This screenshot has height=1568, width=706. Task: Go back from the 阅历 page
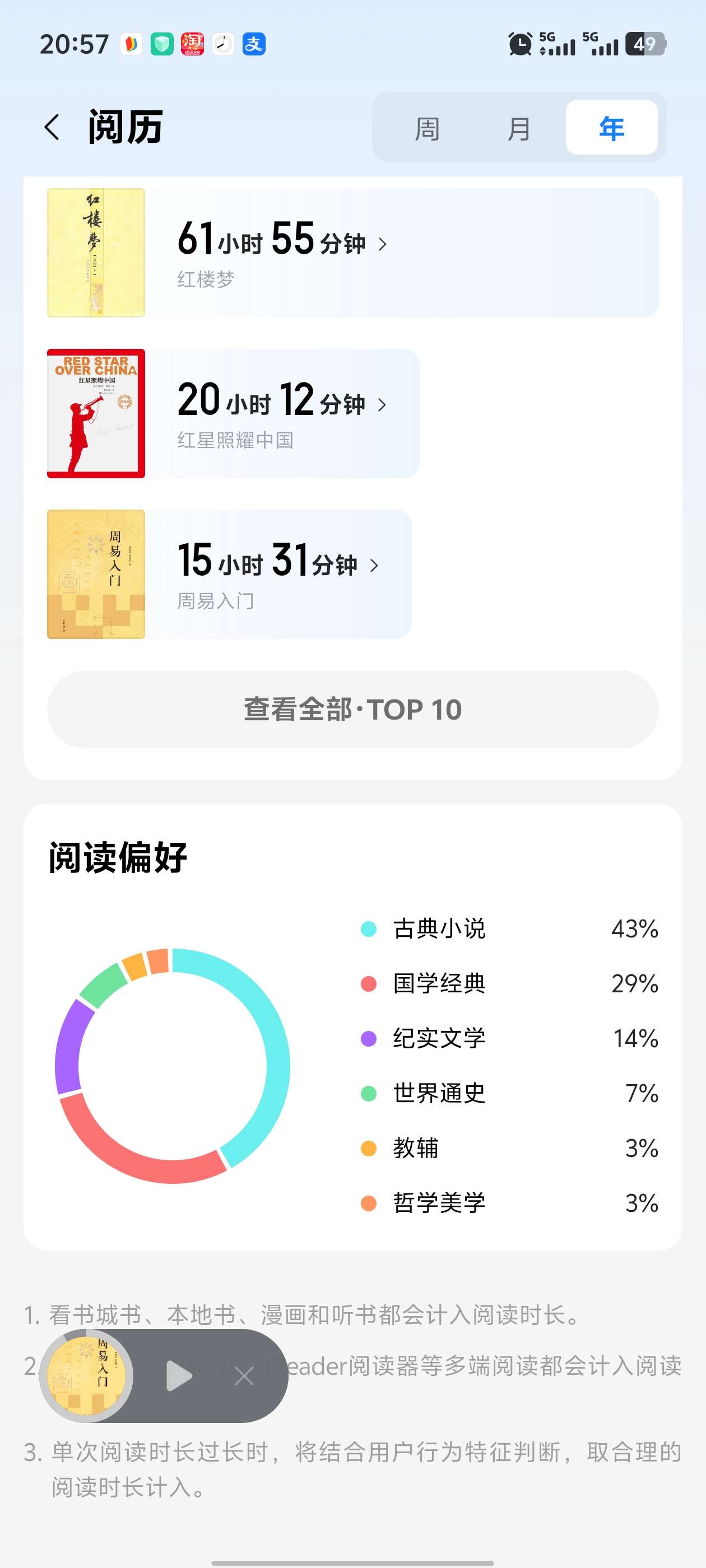pos(52,128)
